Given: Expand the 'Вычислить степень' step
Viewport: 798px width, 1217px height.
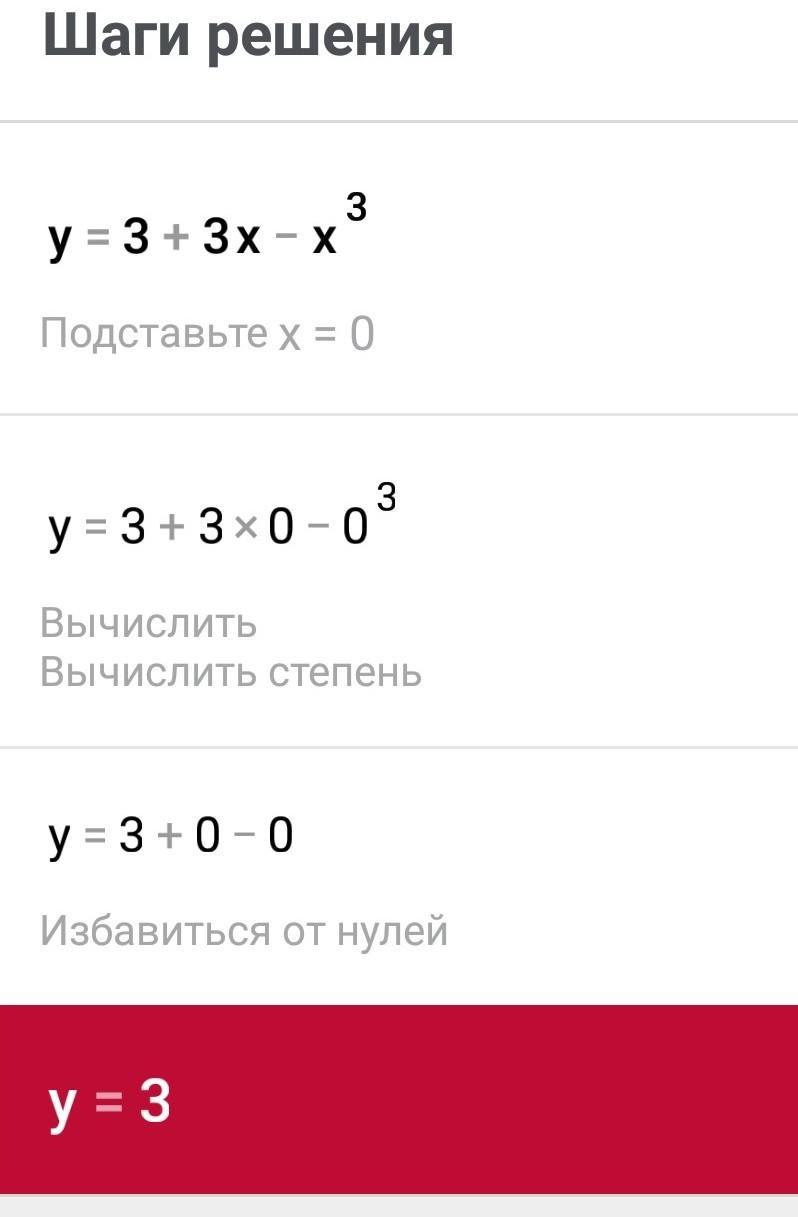Looking at the screenshot, I should pyautogui.click(x=231, y=672).
